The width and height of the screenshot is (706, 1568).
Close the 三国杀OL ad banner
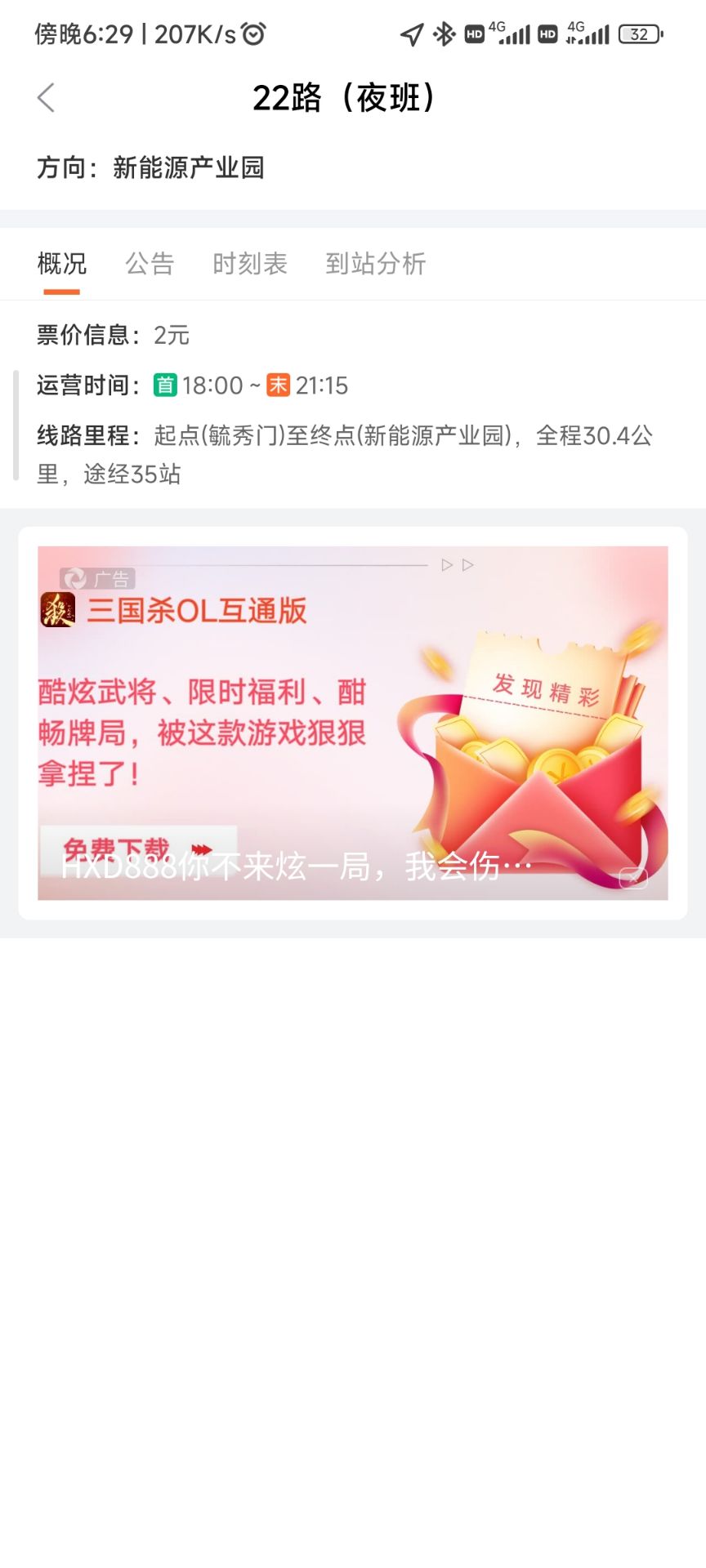click(633, 878)
